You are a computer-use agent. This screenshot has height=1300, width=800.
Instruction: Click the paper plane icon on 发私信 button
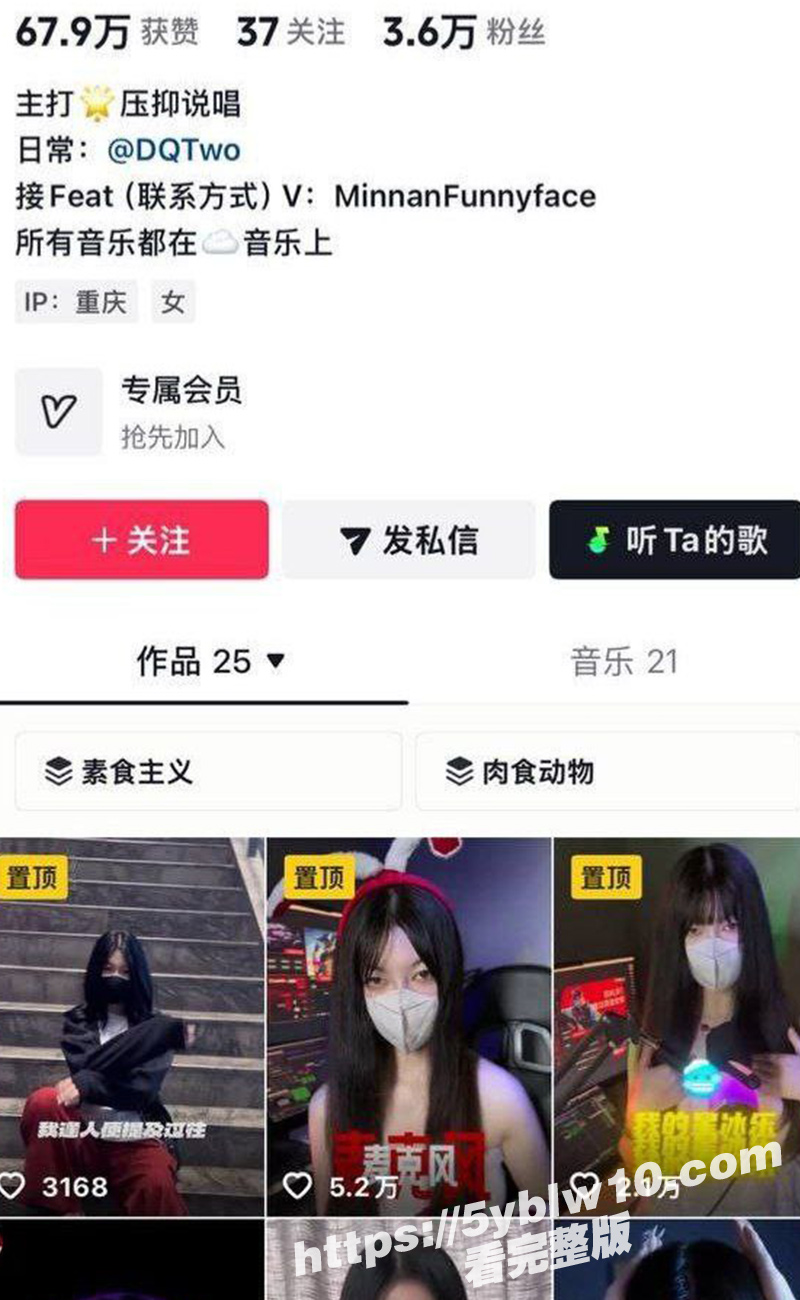355,540
